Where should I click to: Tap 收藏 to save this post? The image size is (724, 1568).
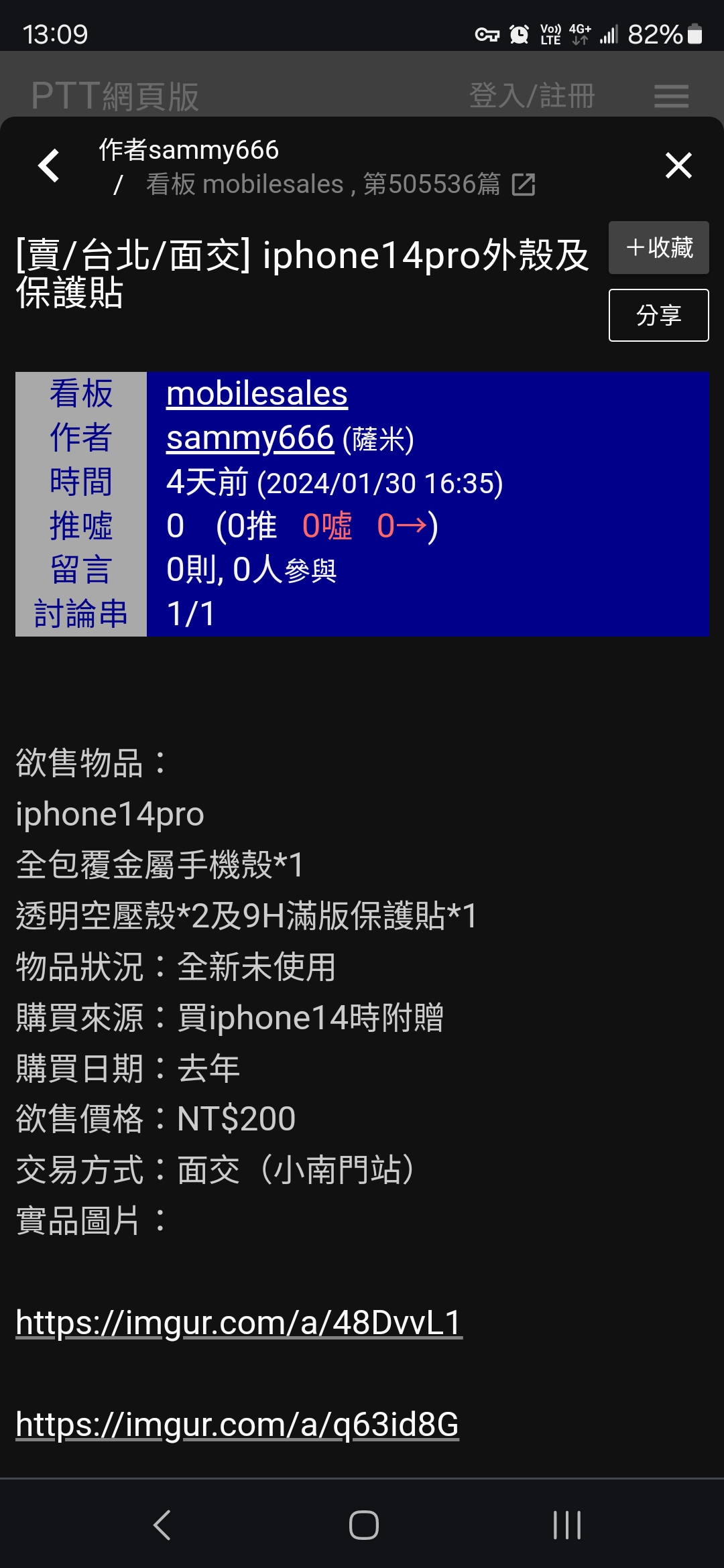(659, 248)
